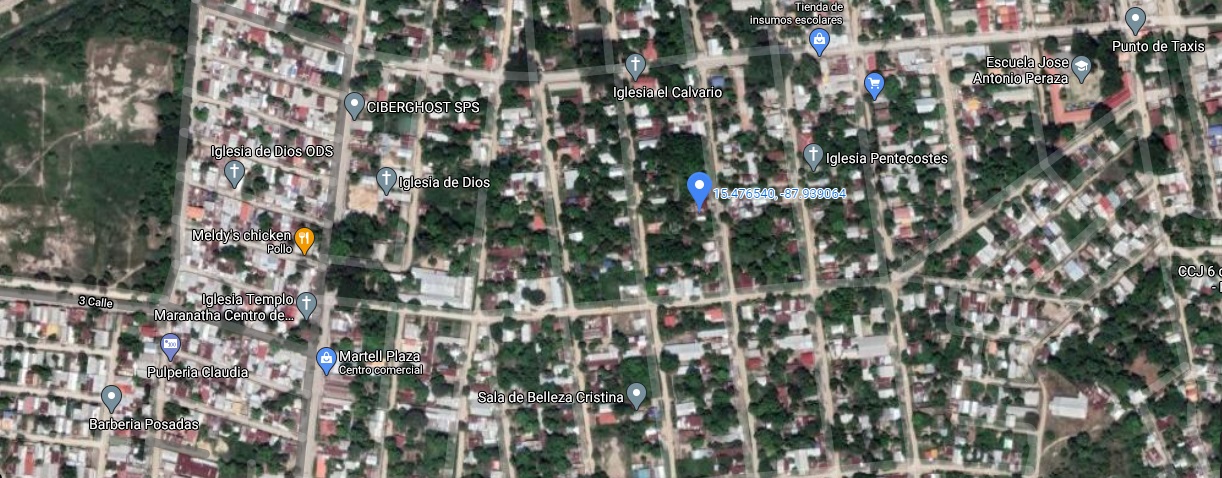Tap the dropped pin at 15.476540, -87.939064

(x=699, y=189)
